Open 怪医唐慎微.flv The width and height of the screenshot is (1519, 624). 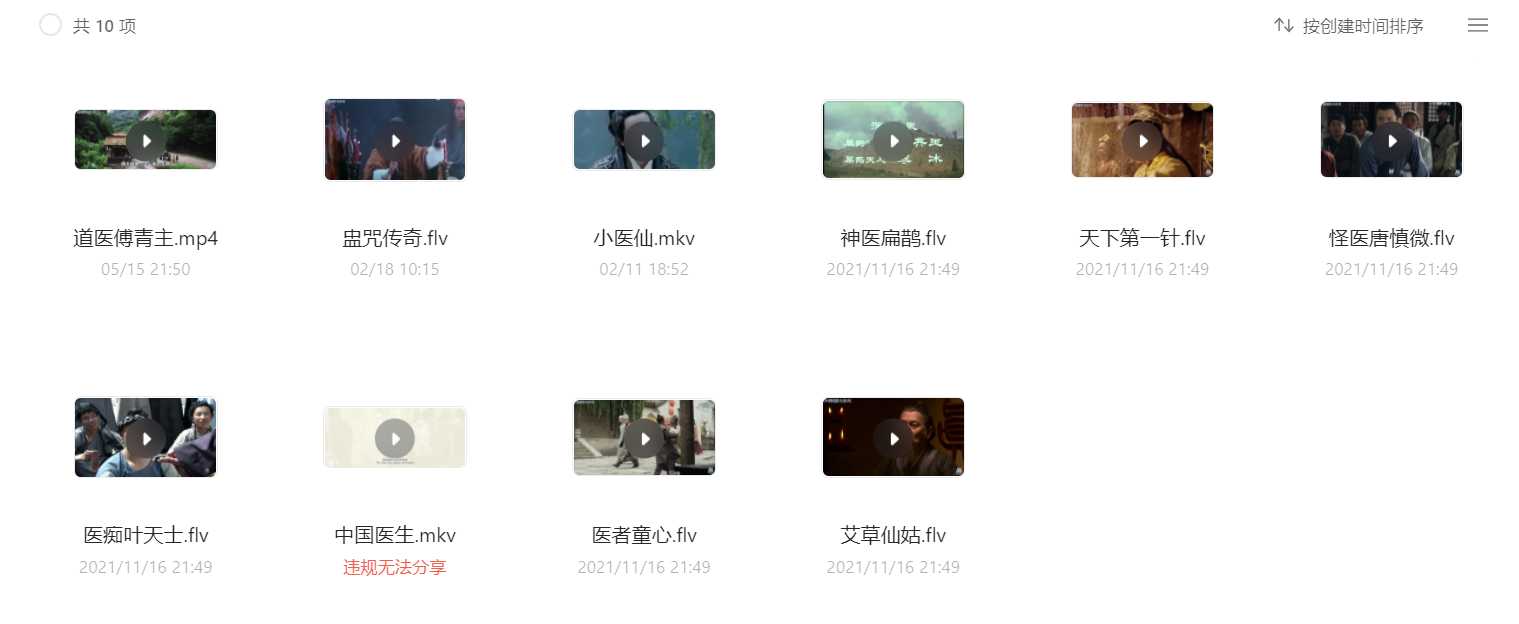click(x=1391, y=140)
